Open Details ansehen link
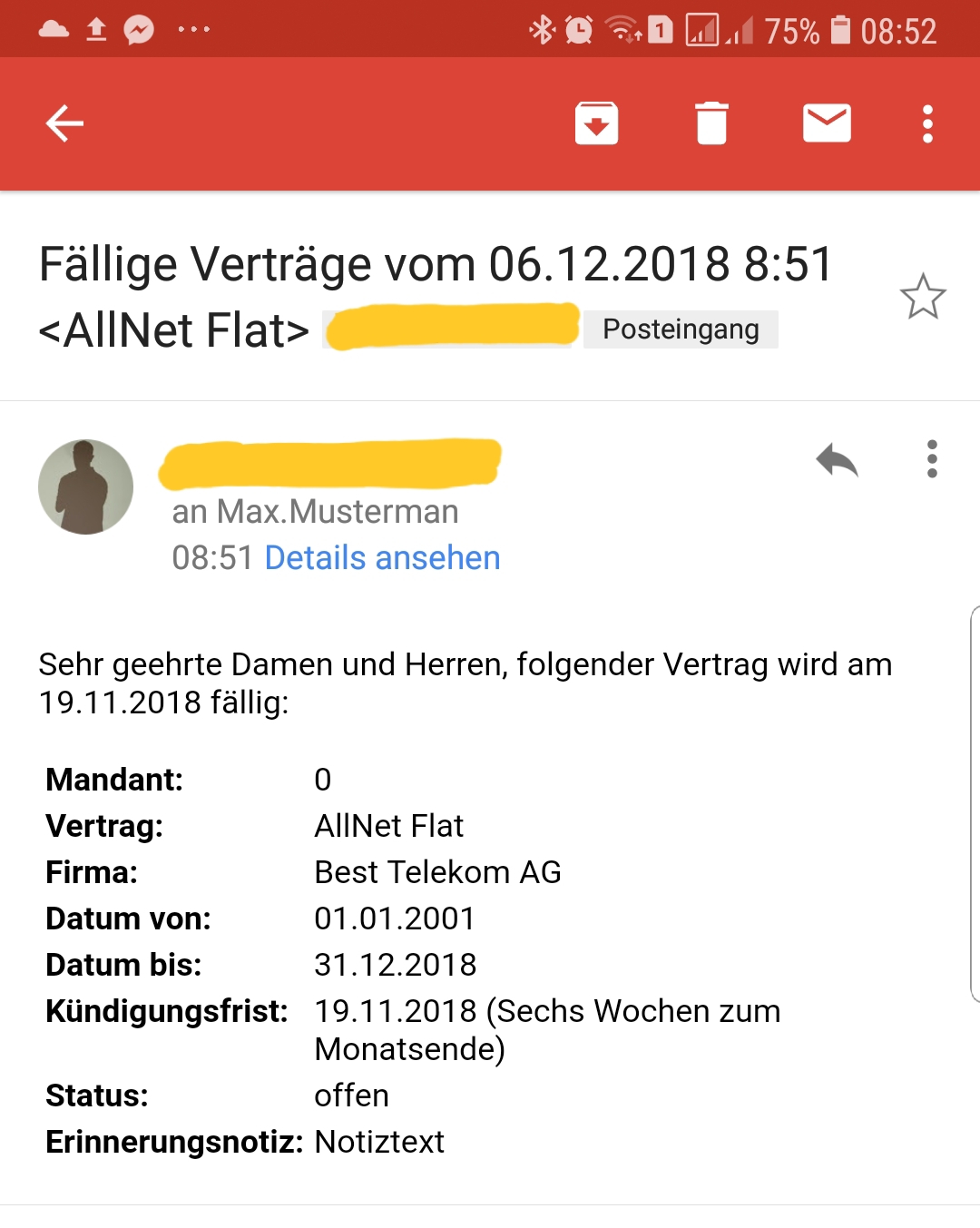Screen dimensions: 980x1228 point(382,558)
